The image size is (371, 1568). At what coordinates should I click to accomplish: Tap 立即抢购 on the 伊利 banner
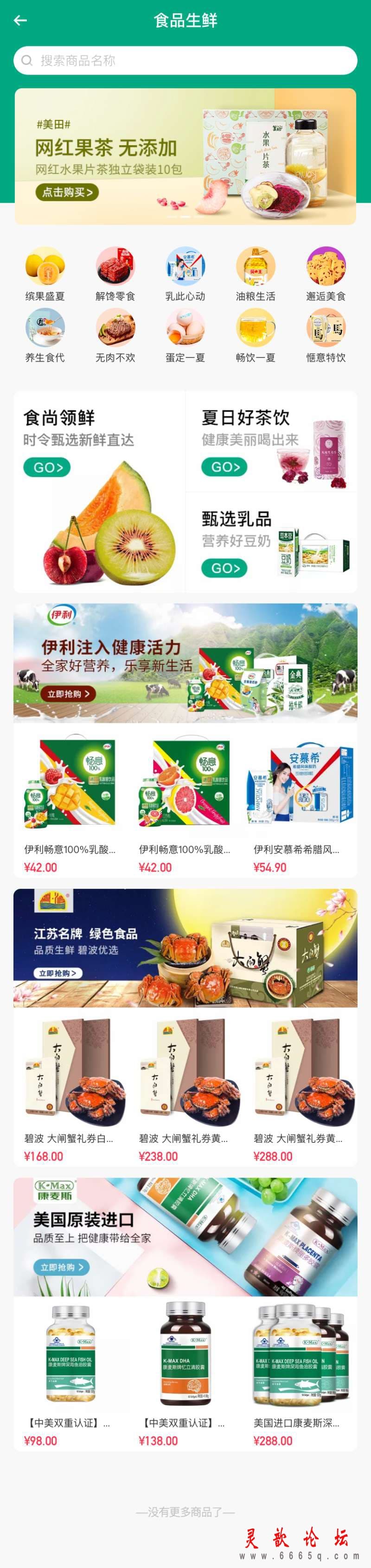pyautogui.click(x=68, y=693)
